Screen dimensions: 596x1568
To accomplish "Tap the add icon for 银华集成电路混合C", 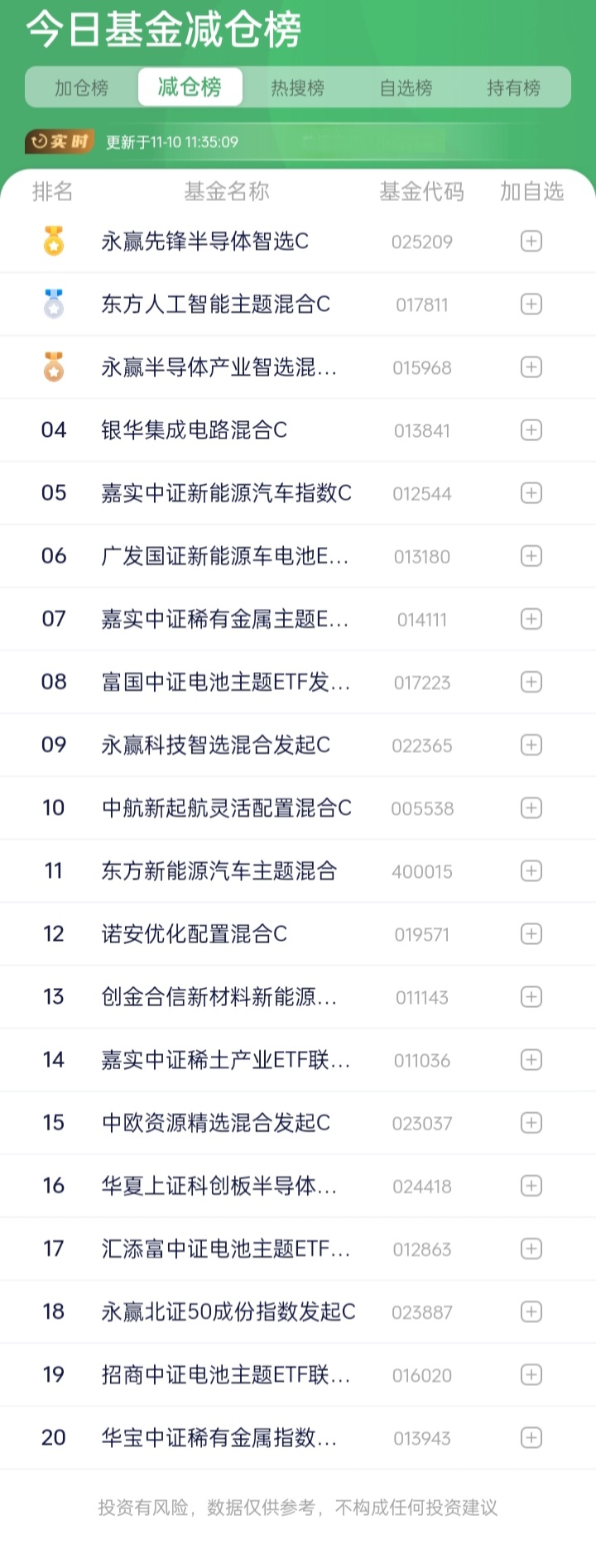I will [531, 429].
